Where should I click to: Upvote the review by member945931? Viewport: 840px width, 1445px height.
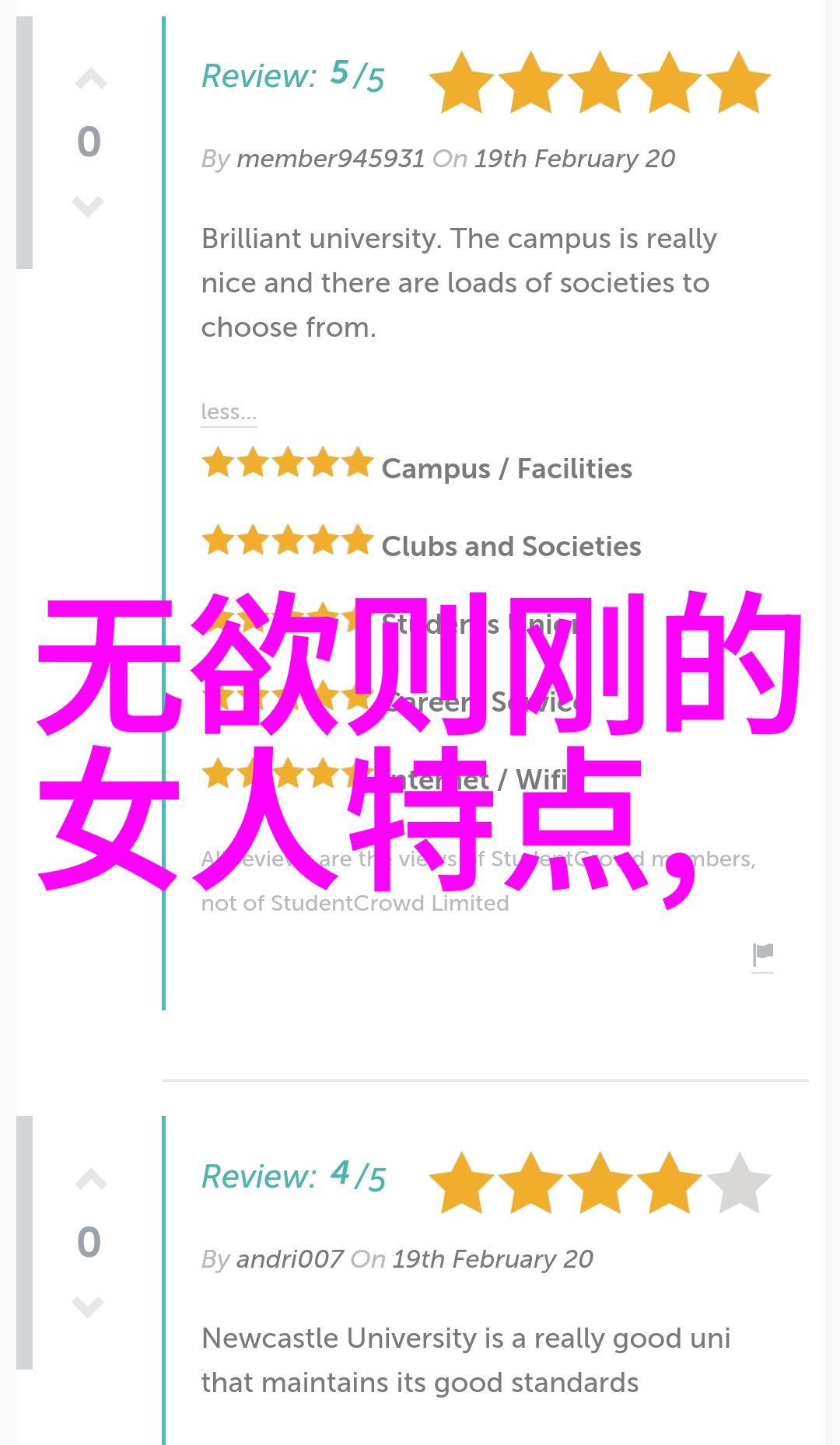[x=90, y=79]
